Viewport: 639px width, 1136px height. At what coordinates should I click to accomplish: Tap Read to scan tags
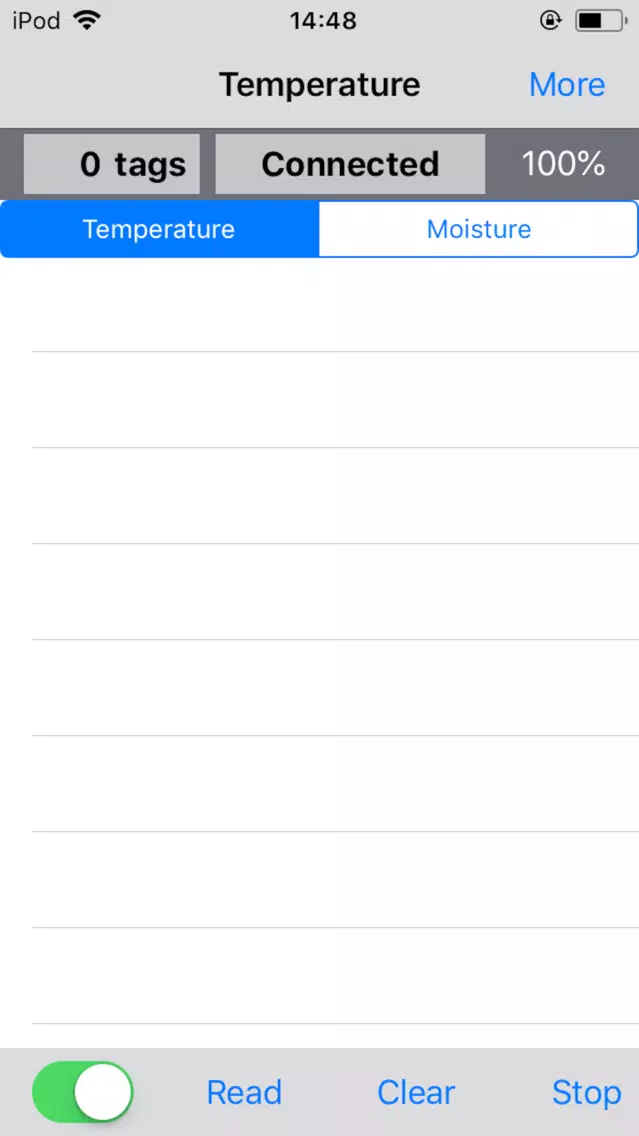(x=244, y=1092)
